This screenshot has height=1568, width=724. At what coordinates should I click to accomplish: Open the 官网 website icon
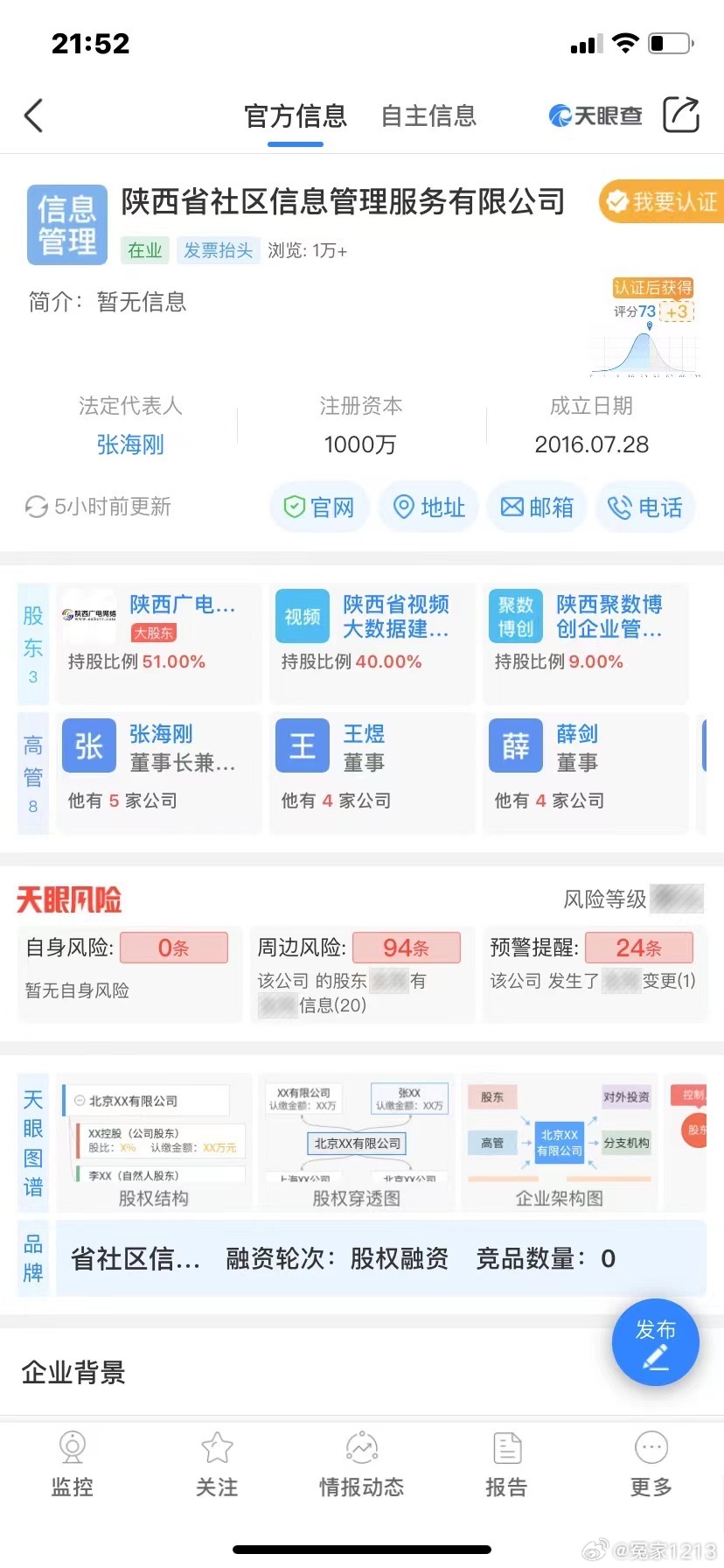tap(319, 507)
